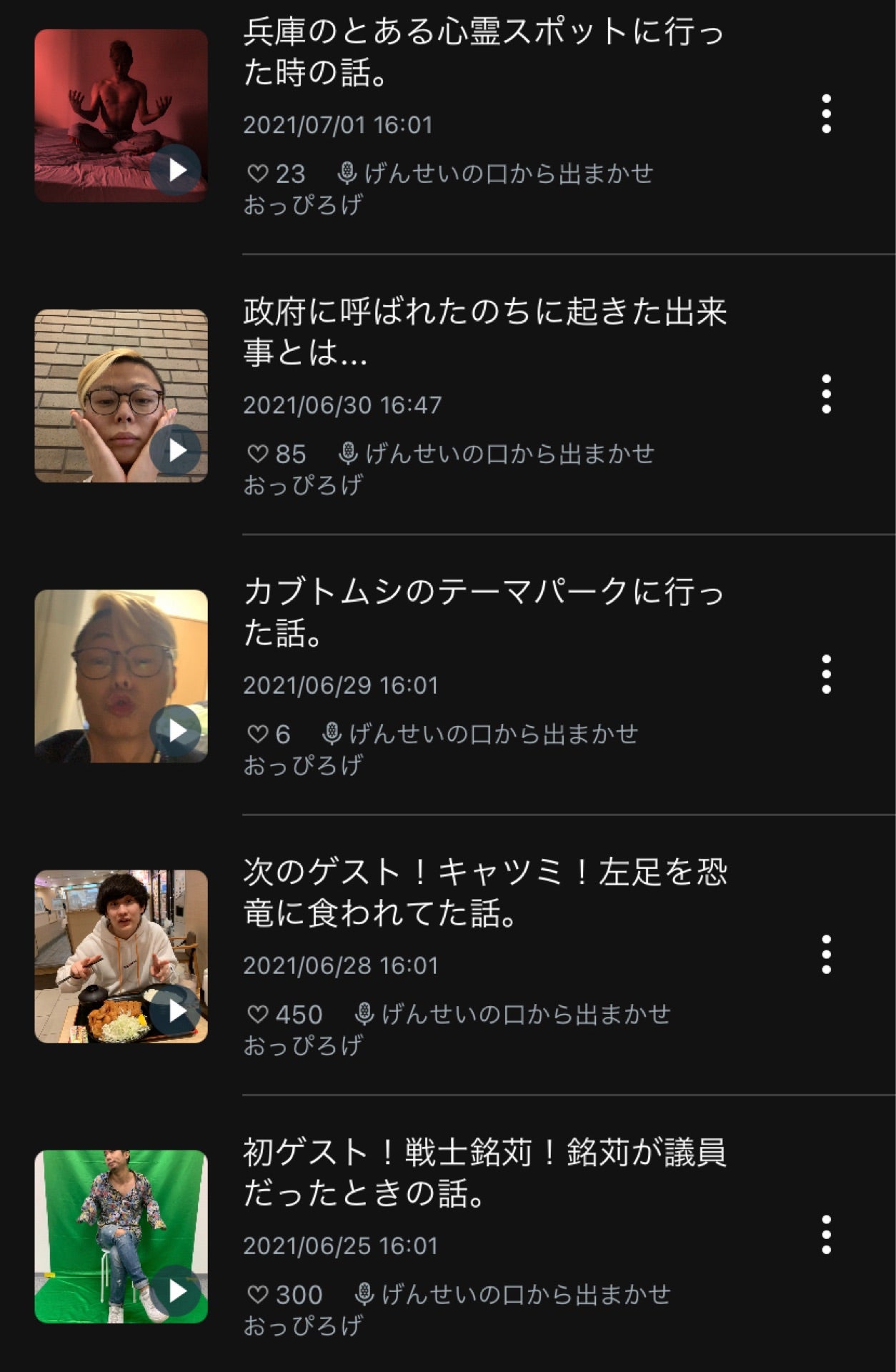The width and height of the screenshot is (896, 1372).
Task: Play the 政府に呼ばれた episode
Action: 177,450
